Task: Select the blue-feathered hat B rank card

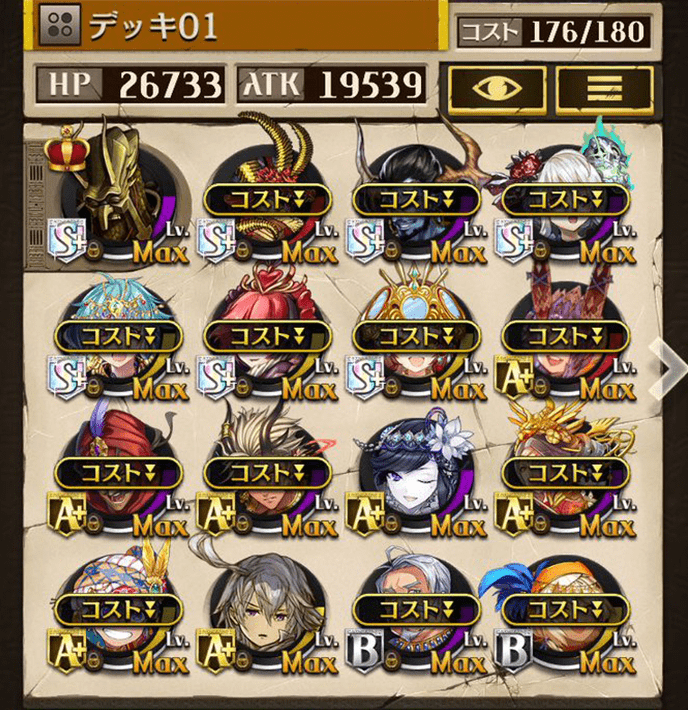Action: [564, 608]
